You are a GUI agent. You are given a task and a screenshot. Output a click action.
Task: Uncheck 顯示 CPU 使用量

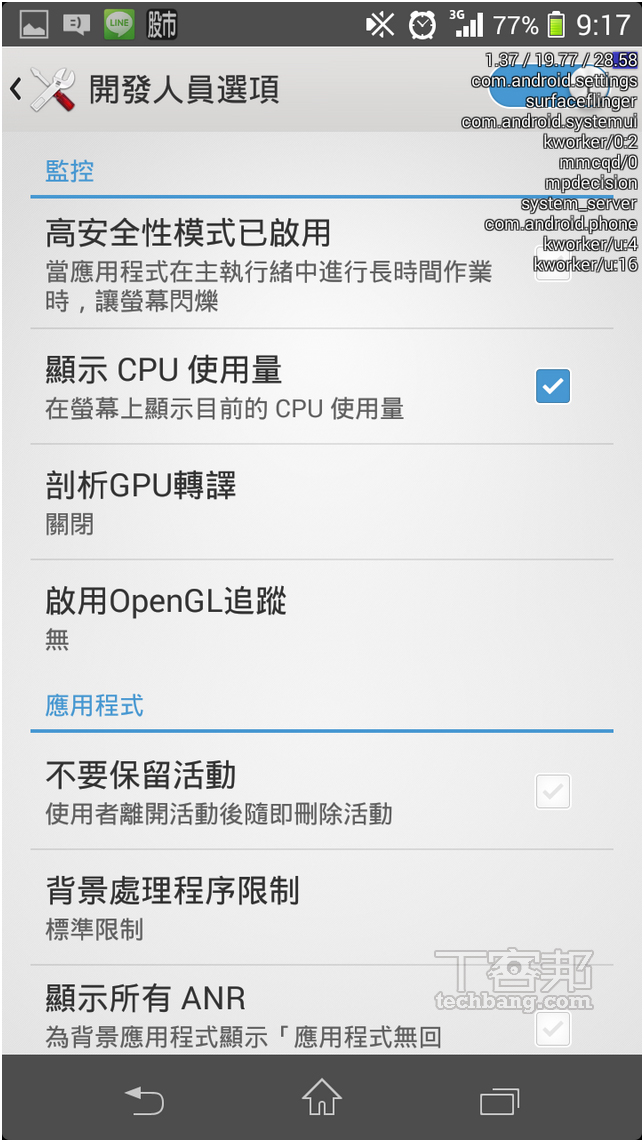point(553,386)
